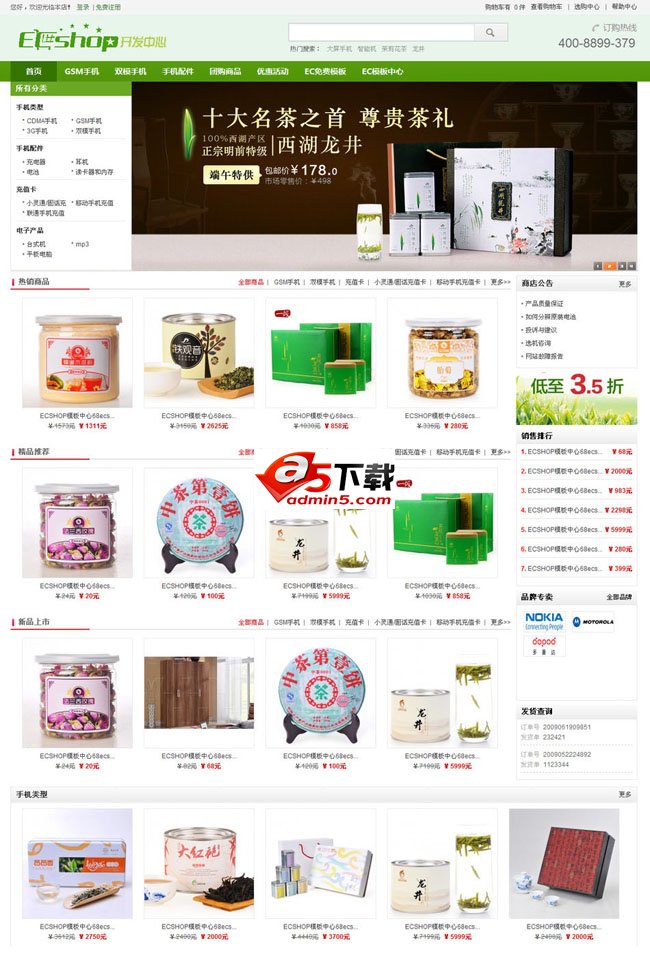Image resolution: width=650 pixels, height=958 pixels.
Task: Open the 首页 navigation tab
Action: pos(34,72)
